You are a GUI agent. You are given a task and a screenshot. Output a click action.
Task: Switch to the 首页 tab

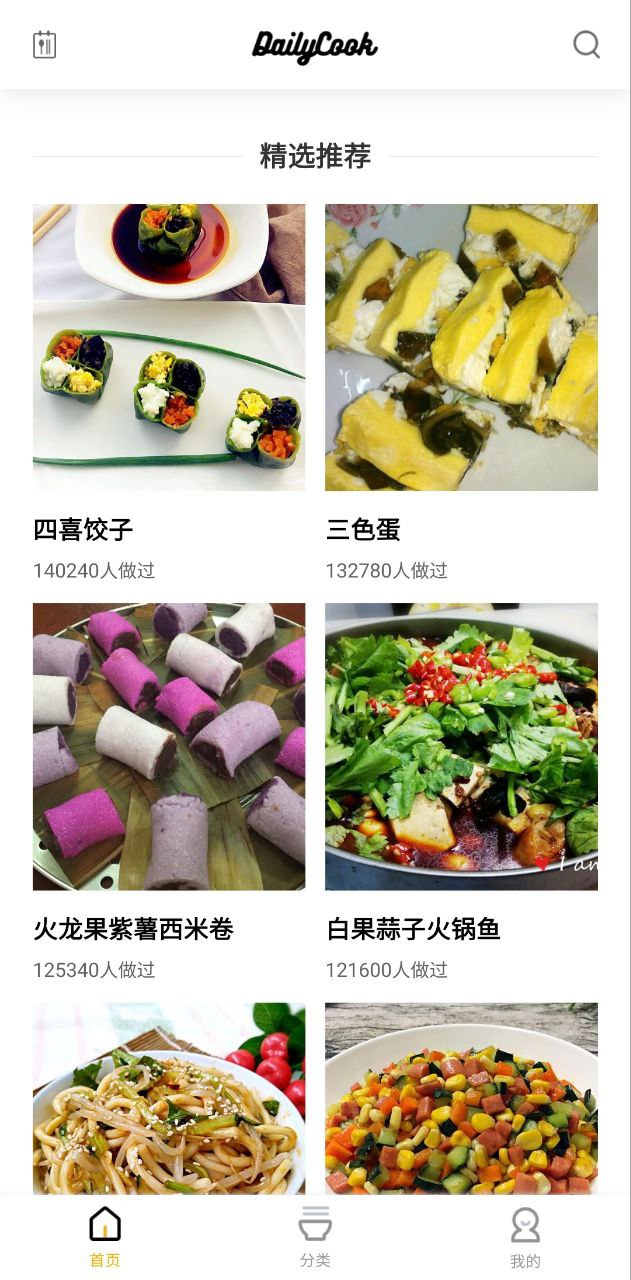tap(105, 1236)
